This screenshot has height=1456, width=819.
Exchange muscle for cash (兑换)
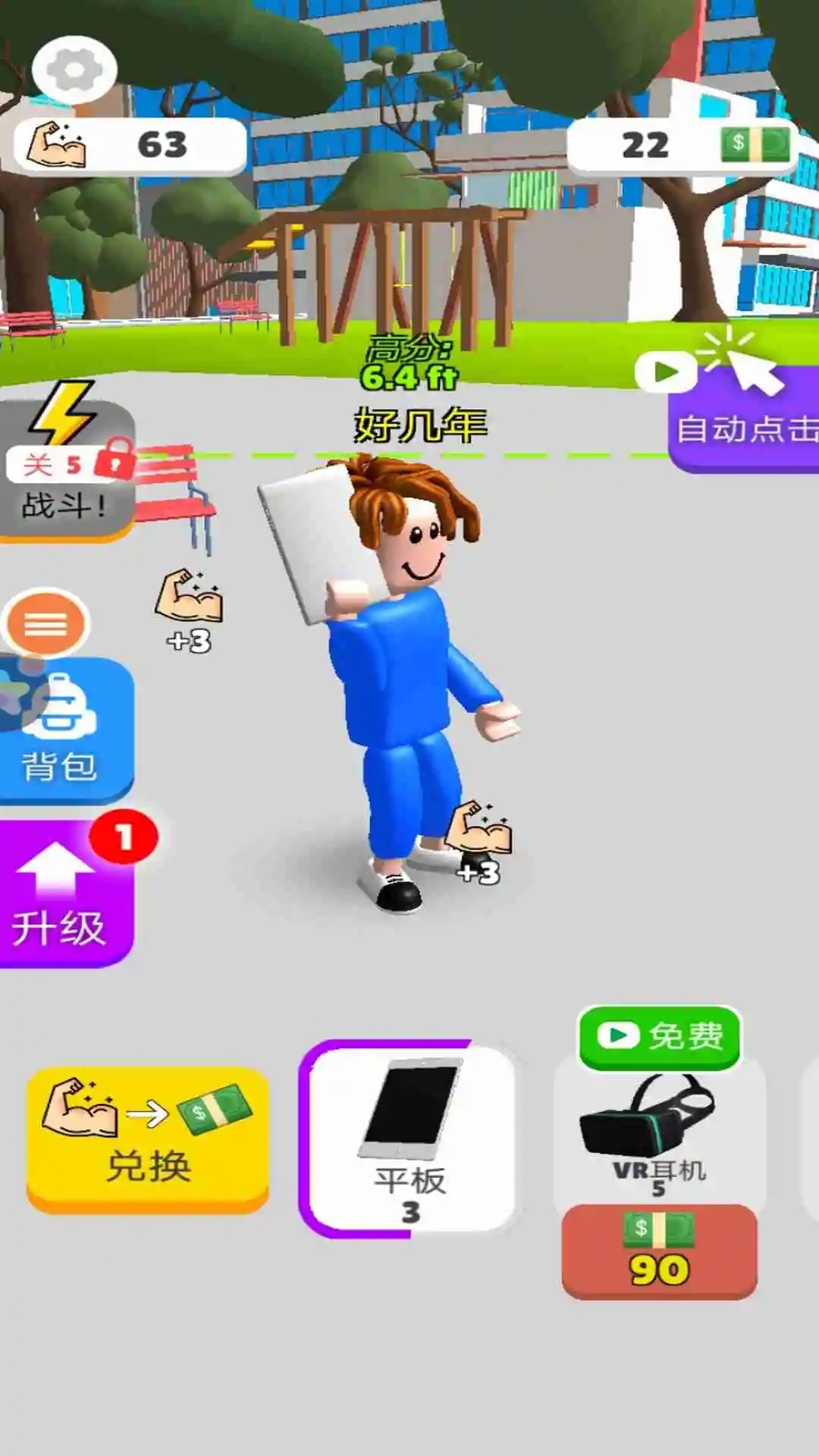pyautogui.click(x=148, y=1137)
